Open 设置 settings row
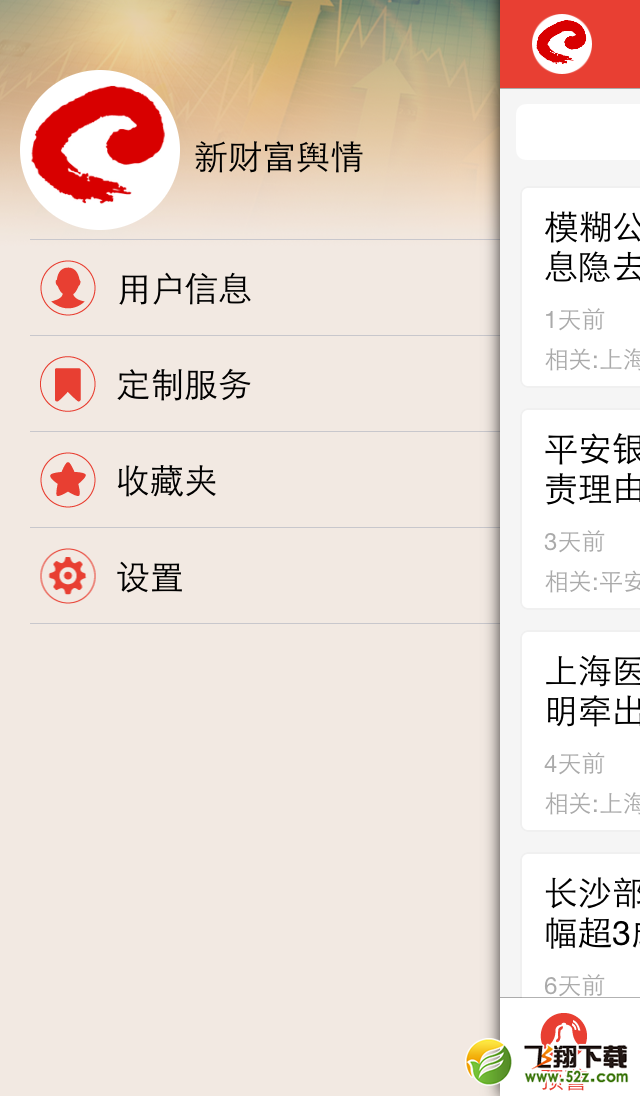Image resolution: width=640 pixels, height=1096 pixels. coord(265,576)
